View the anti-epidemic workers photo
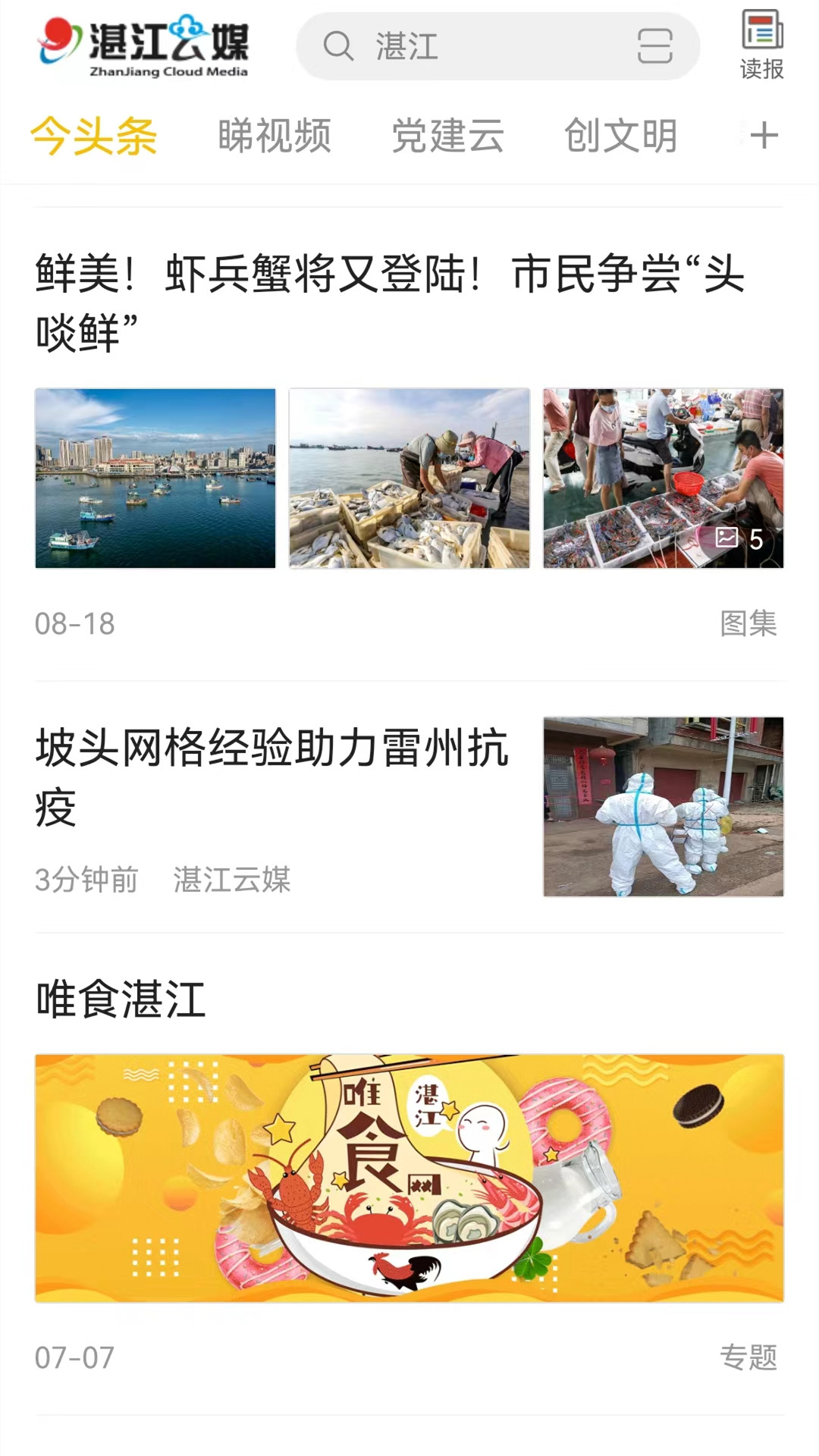This screenshot has width=819, height=1456. click(664, 808)
